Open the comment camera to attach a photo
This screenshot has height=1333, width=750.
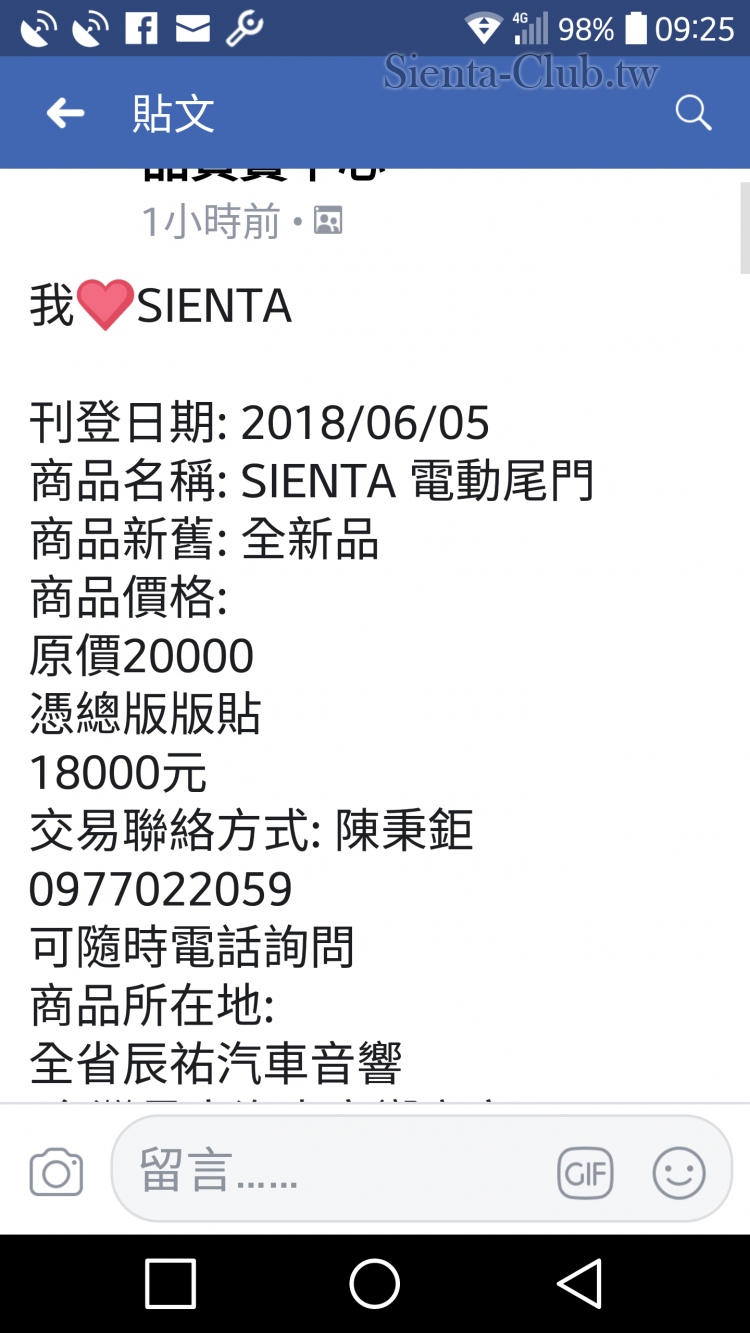(x=55, y=1171)
